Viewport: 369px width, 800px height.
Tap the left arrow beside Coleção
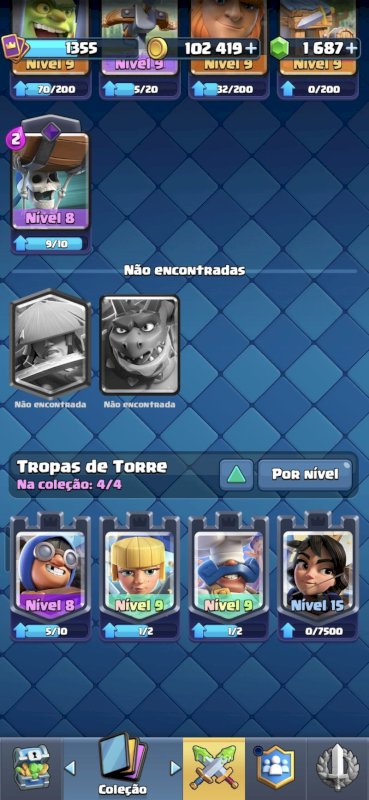tap(70, 767)
